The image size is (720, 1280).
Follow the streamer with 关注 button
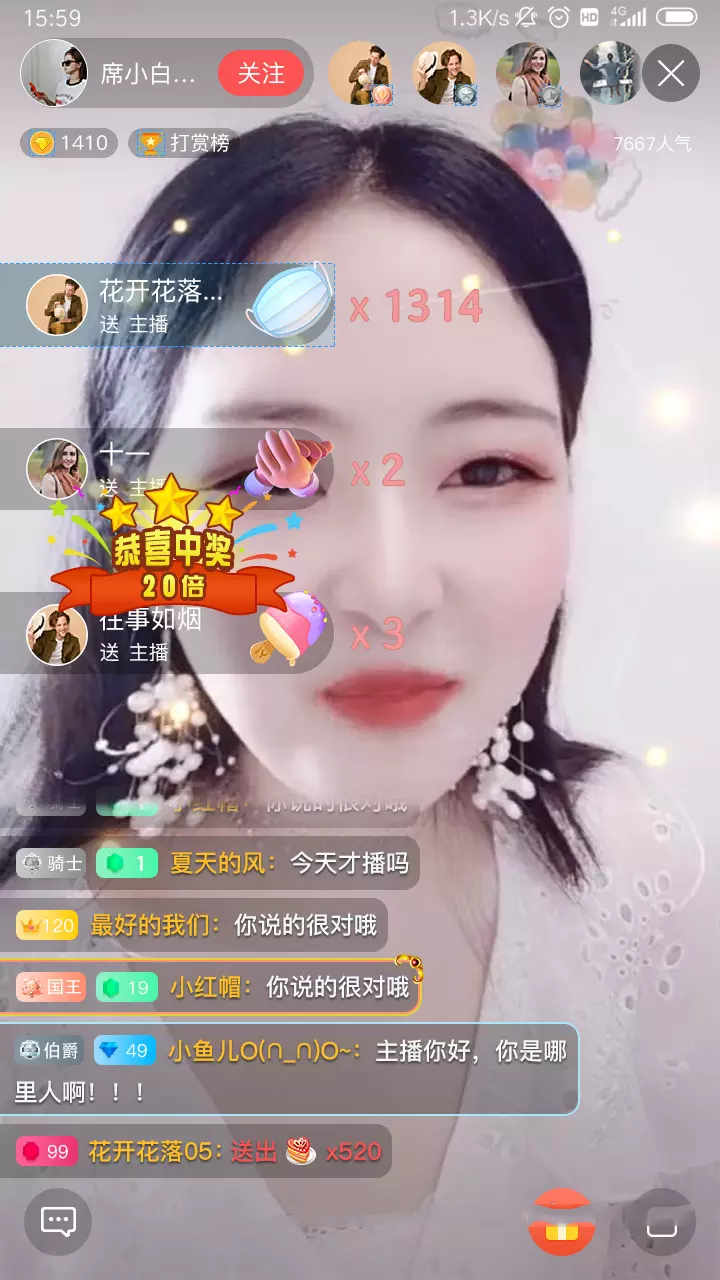pyautogui.click(x=260, y=73)
